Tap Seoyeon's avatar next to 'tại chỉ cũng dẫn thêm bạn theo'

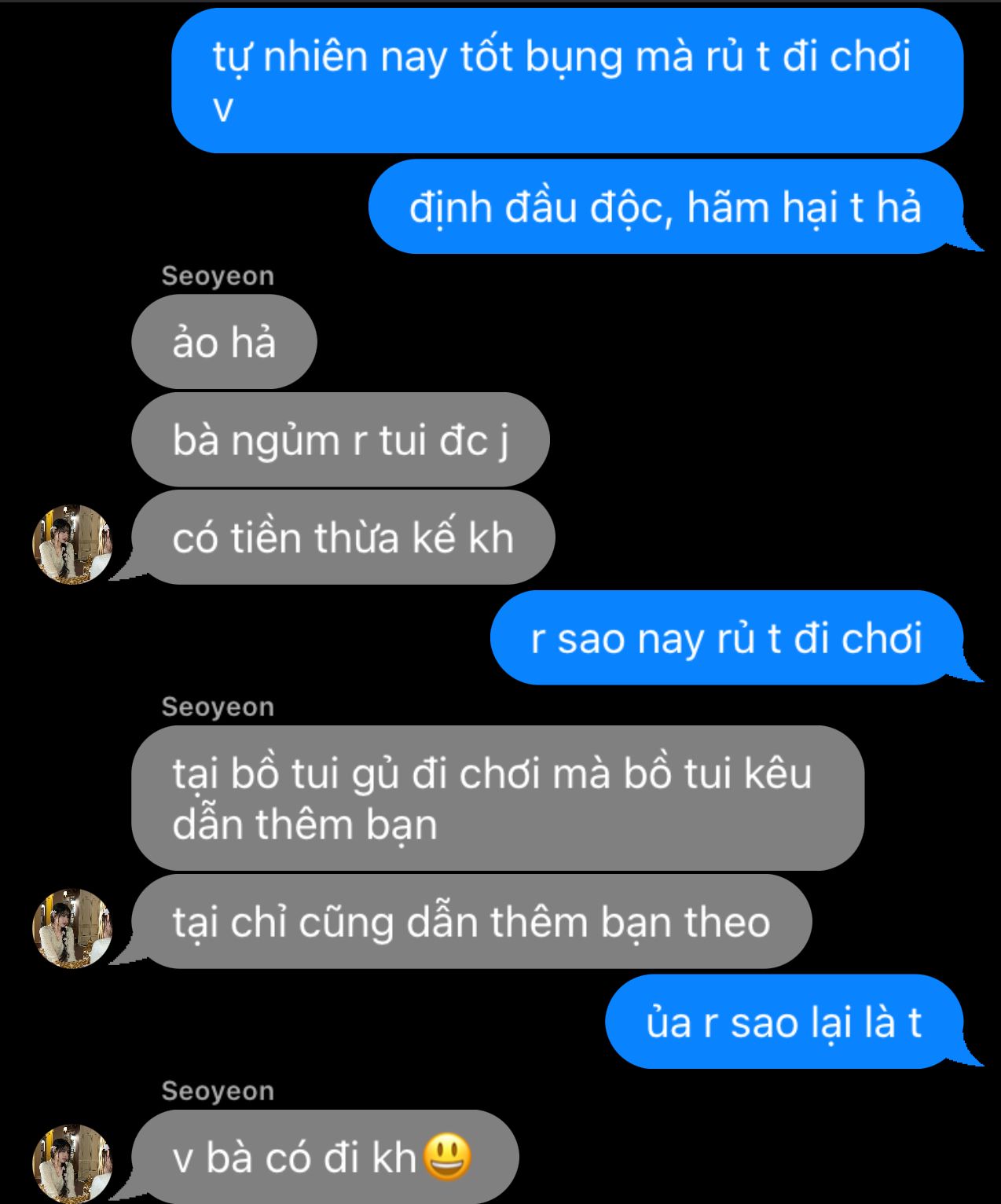(71, 928)
